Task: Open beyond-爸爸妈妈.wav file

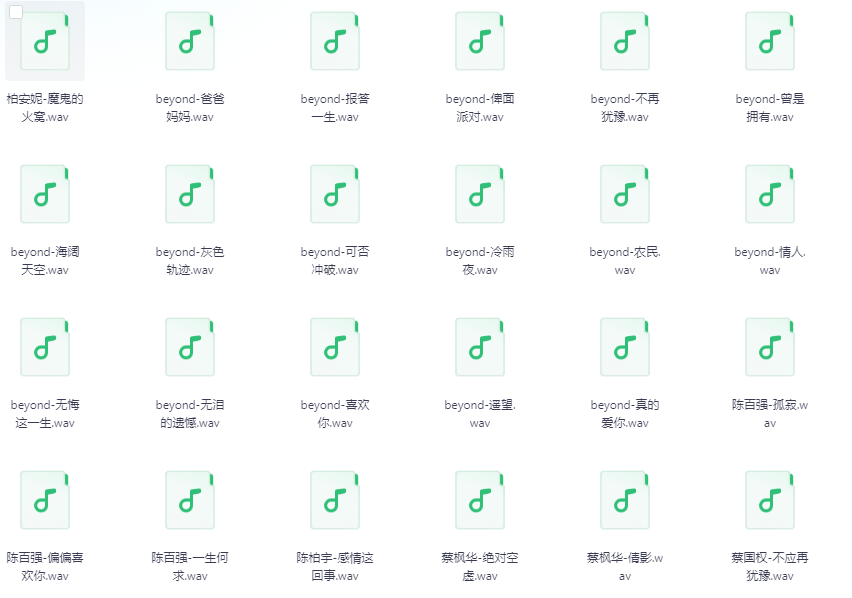Action: [190, 41]
